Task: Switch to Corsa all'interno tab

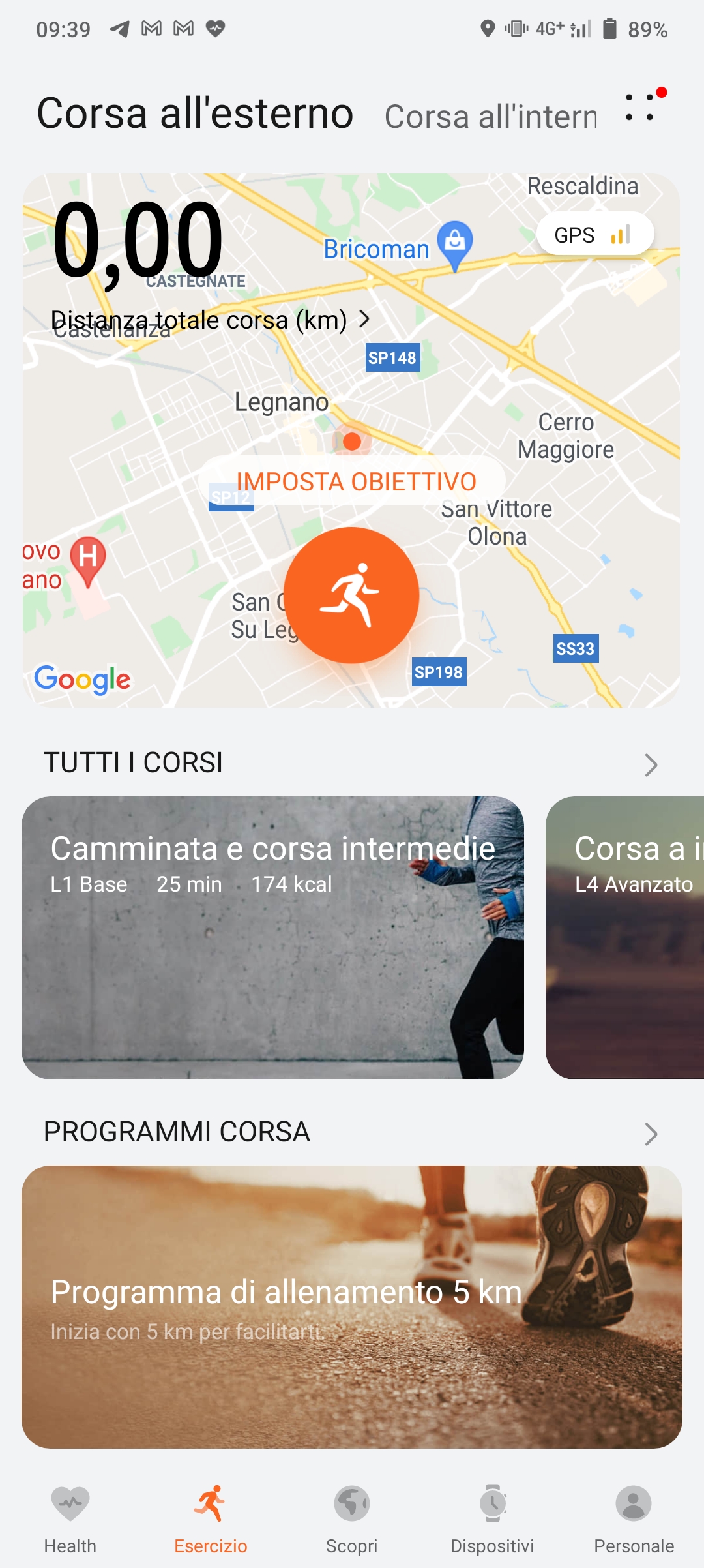Action: pyautogui.click(x=490, y=117)
